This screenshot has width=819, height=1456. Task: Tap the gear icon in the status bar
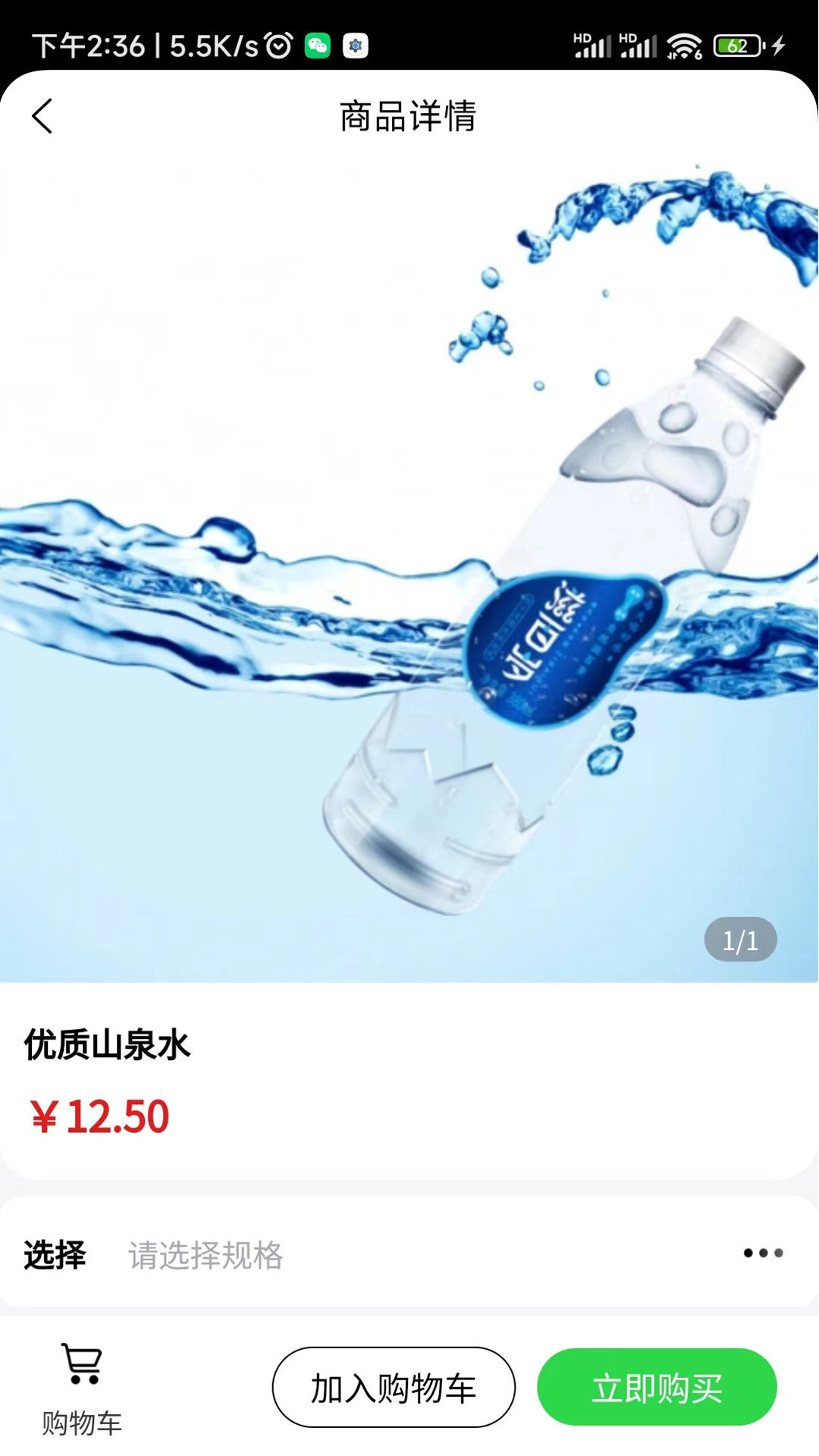[356, 45]
